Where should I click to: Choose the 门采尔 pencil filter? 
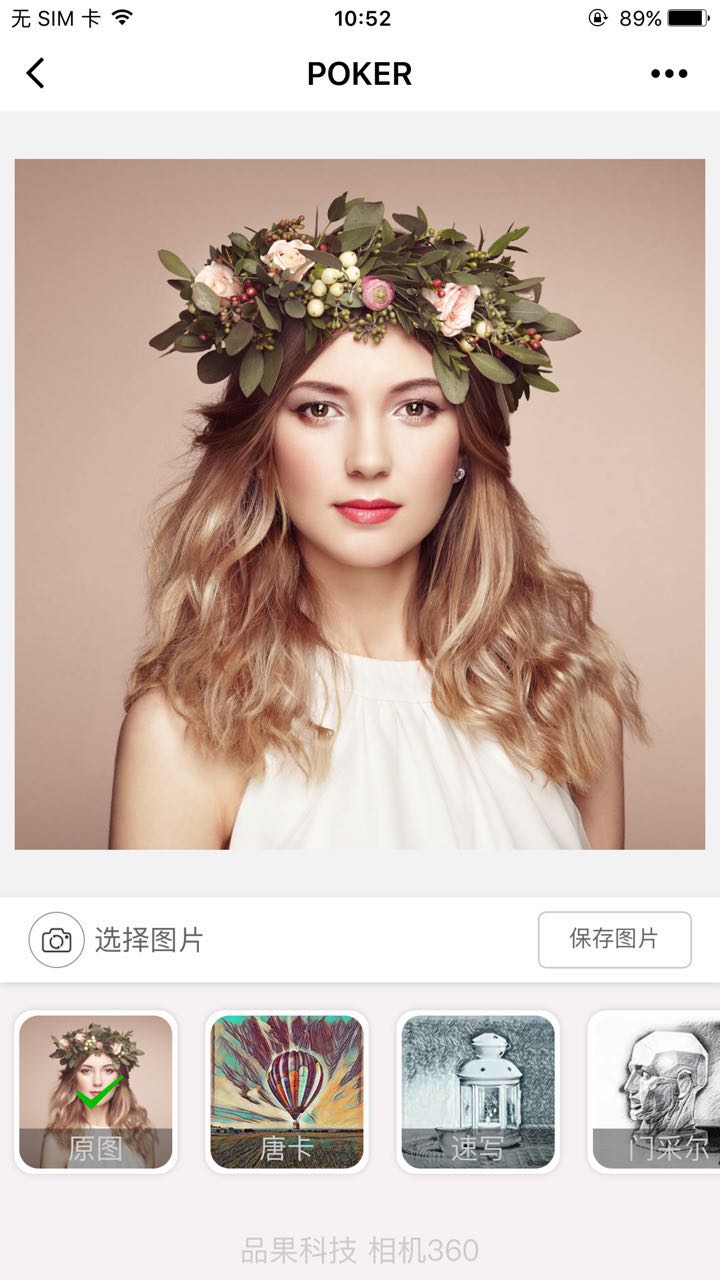pyautogui.click(x=656, y=1091)
